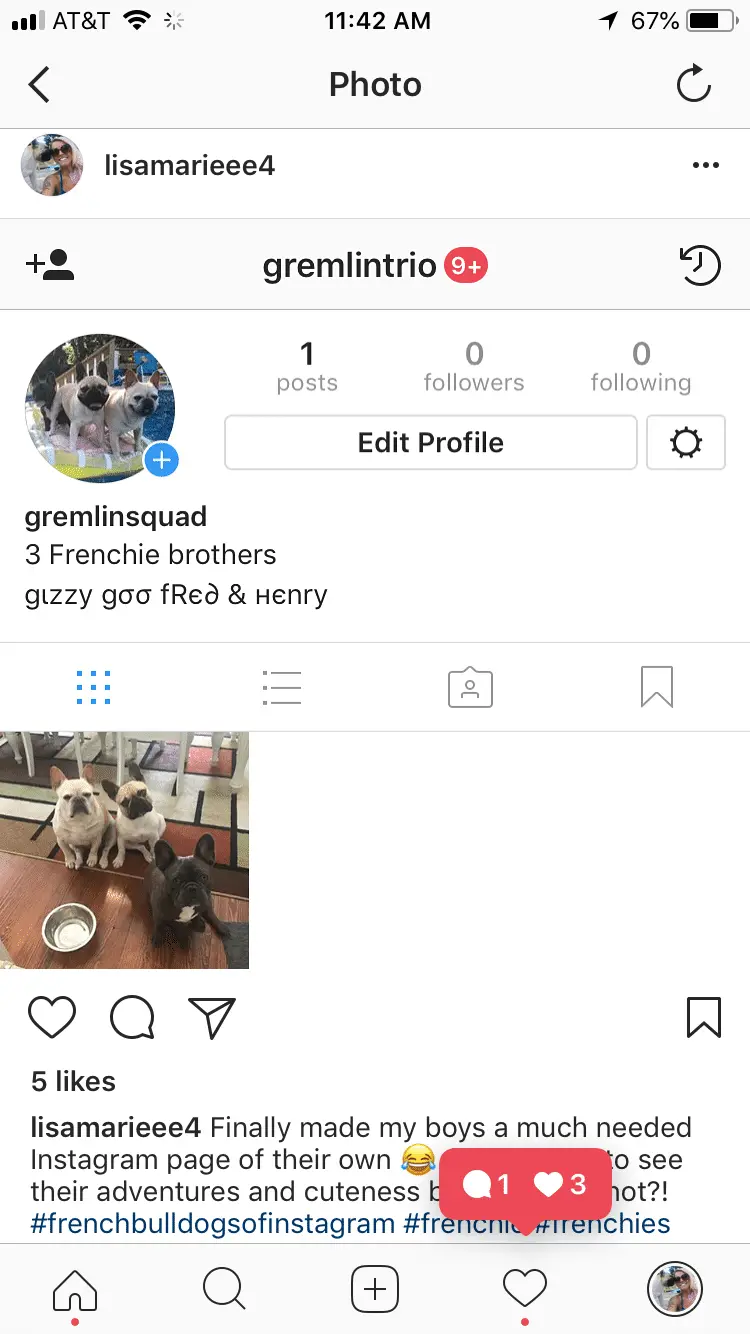
Task: Go back from the Photo screen
Action: [x=39, y=85]
